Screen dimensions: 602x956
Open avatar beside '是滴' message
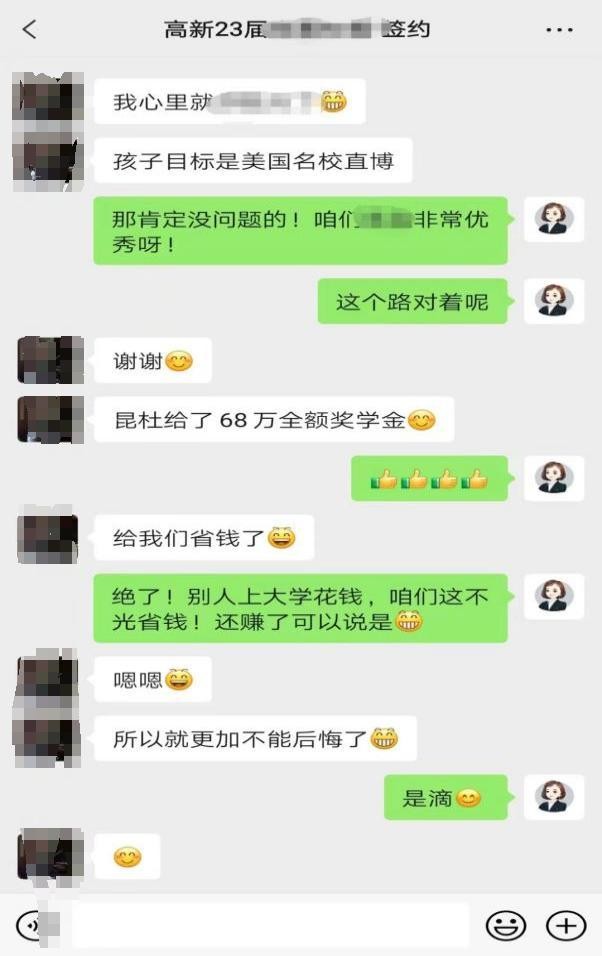point(554,797)
